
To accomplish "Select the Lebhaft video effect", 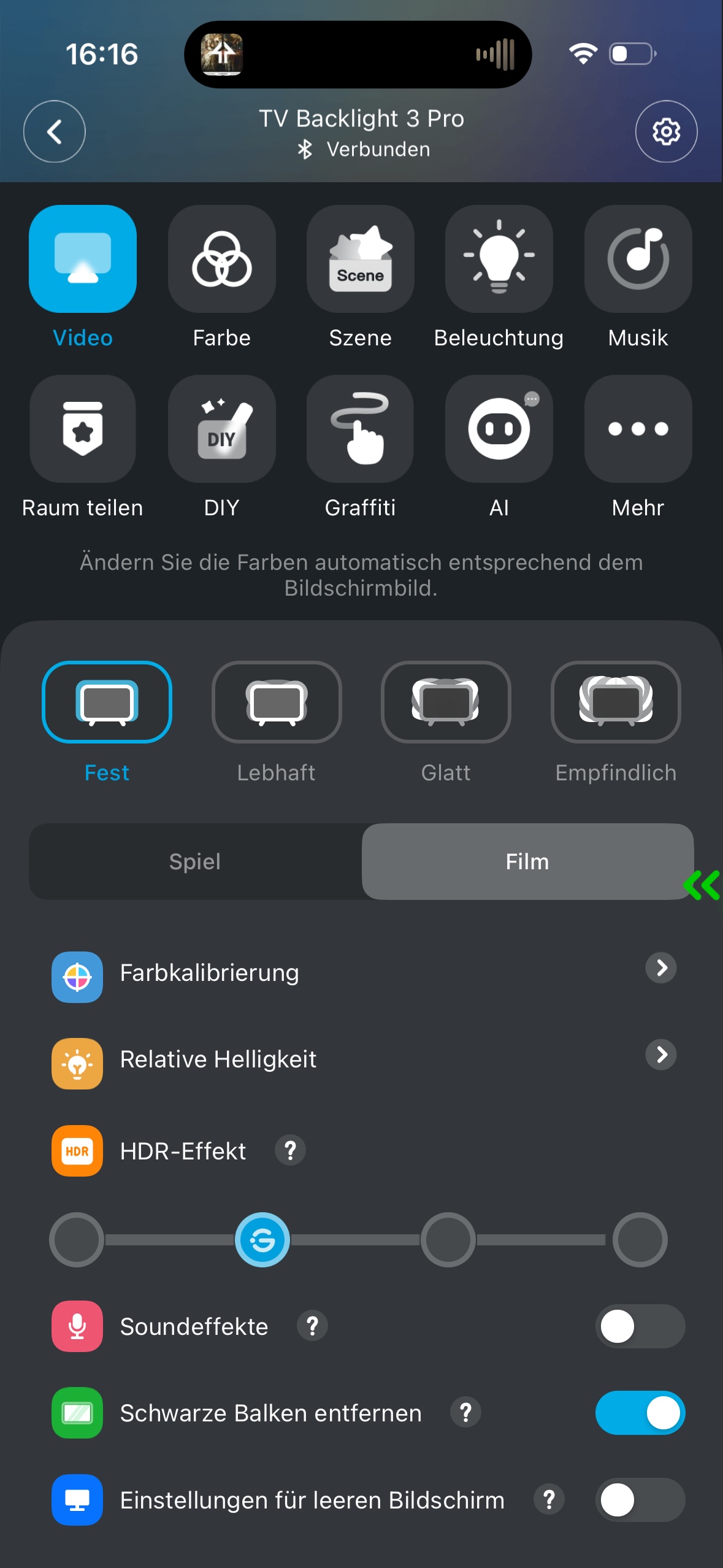I will 277,702.
